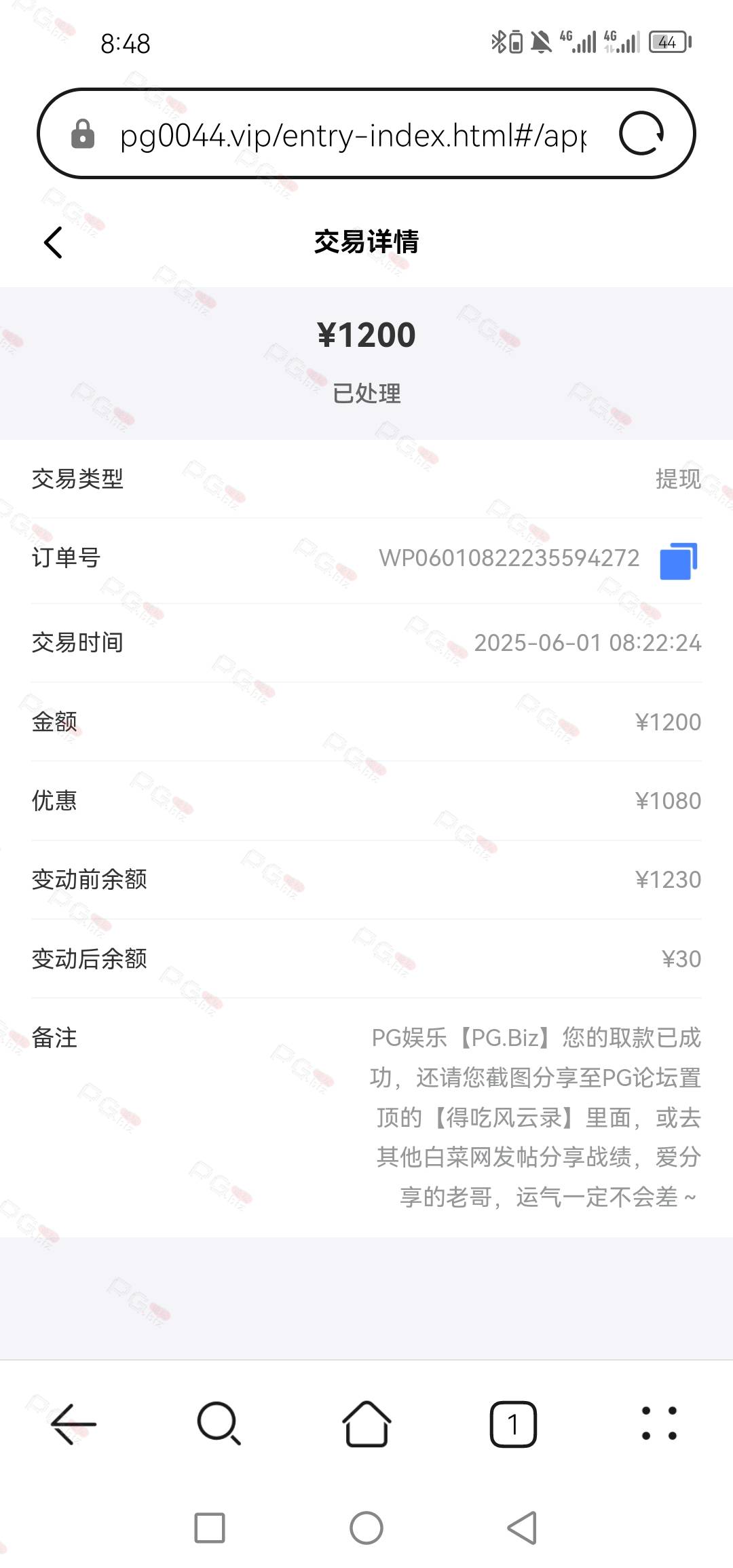This screenshot has height=1568, width=733.
Task: Tap the system home circle button
Action: [x=366, y=1528]
